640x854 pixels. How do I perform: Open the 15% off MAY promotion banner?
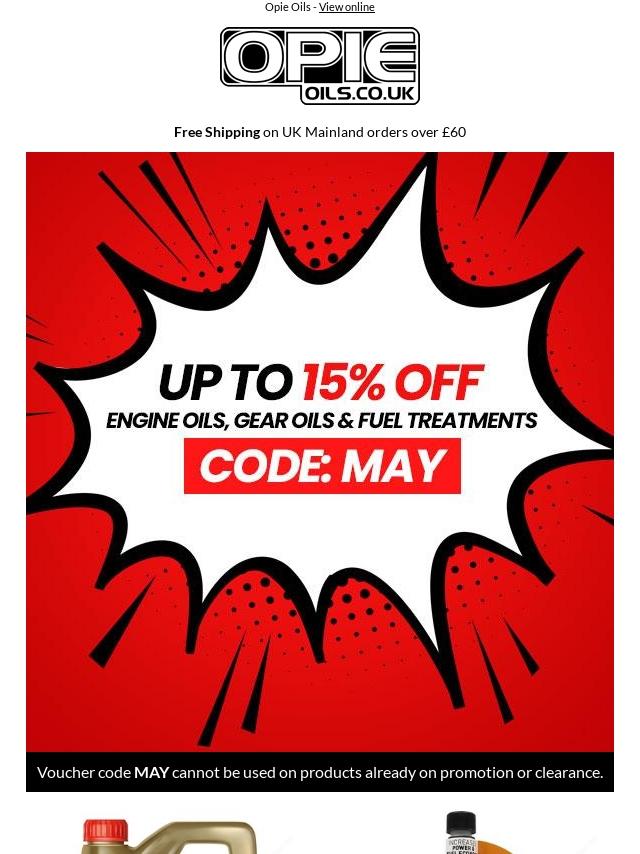pyautogui.click(x=320, y=450)
